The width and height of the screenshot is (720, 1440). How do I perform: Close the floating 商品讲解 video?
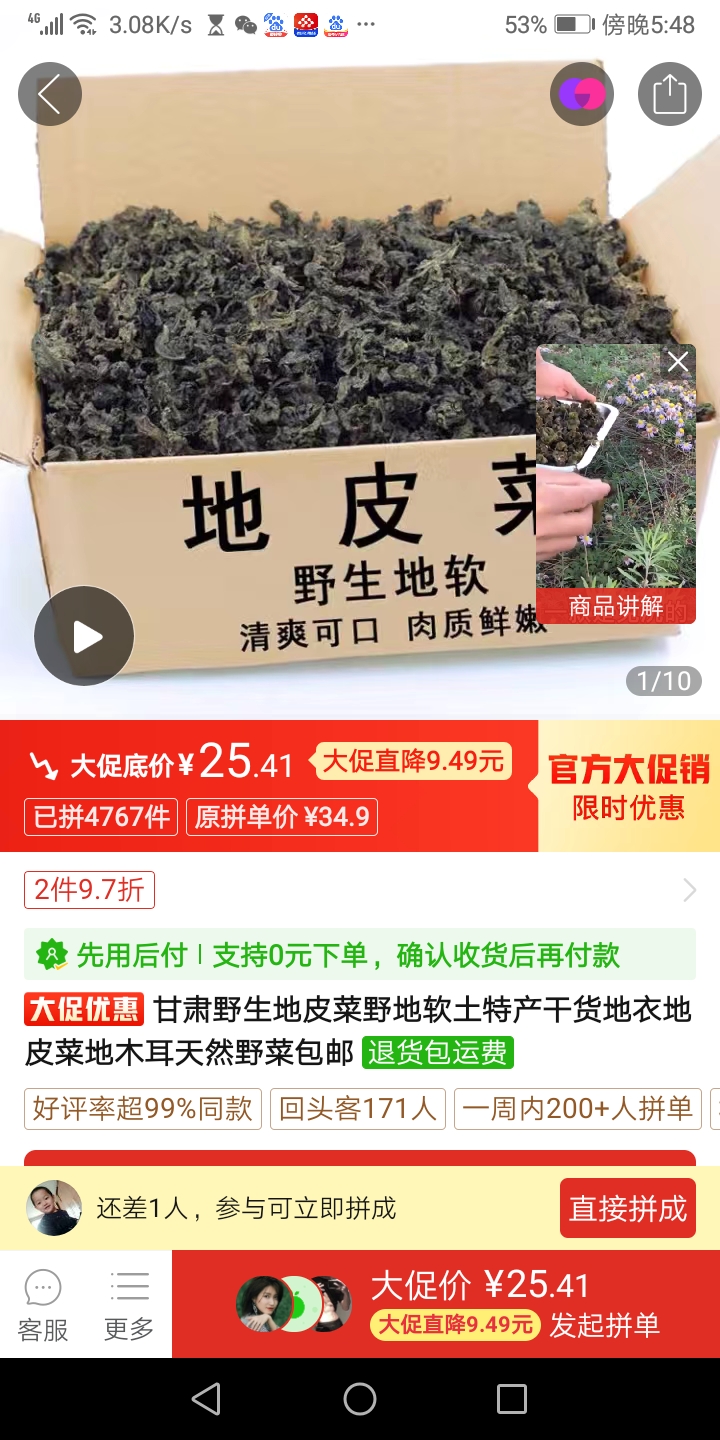pos(678,362)
